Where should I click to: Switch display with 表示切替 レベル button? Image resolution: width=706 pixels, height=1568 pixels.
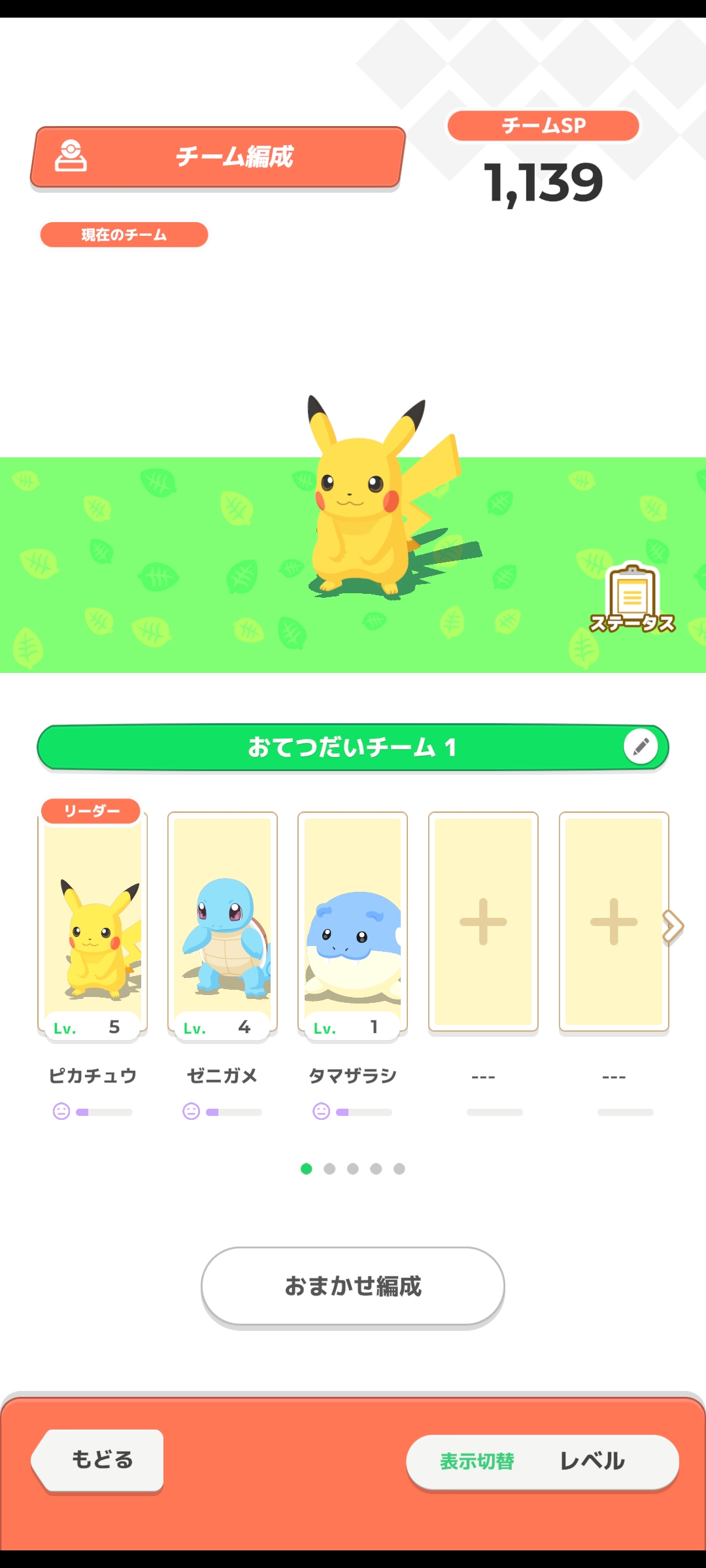click(542, 1462)
